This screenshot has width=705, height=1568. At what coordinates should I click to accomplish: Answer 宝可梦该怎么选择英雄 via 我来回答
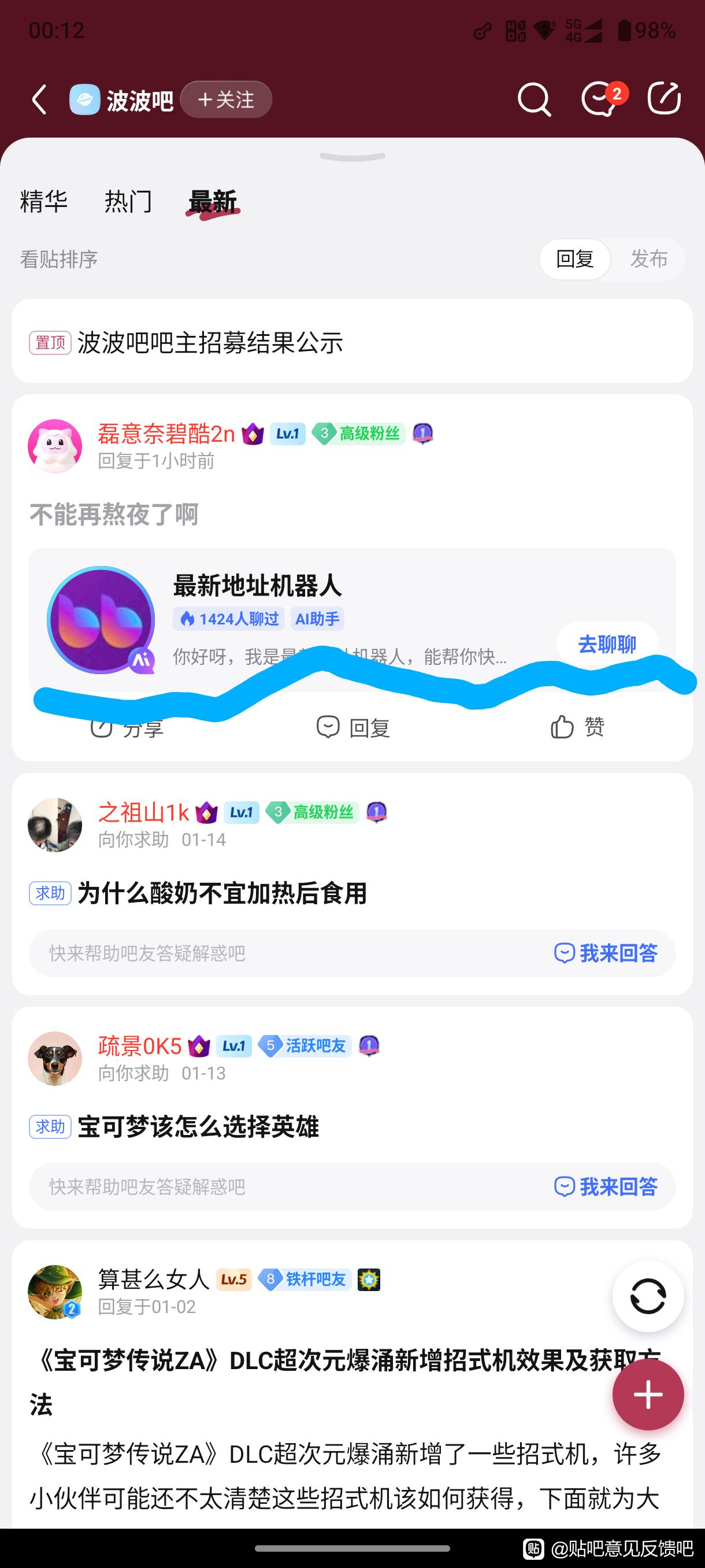606,1186
